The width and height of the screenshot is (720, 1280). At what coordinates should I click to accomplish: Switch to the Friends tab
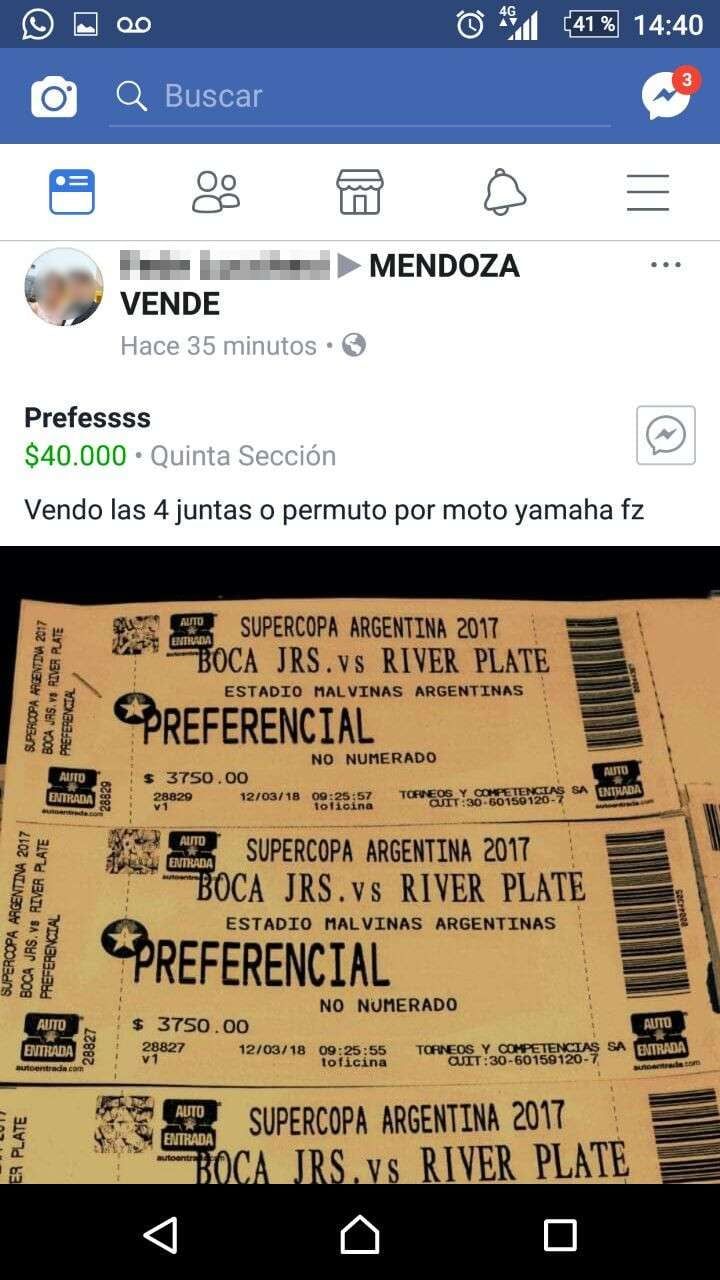click(x=216, y=192)
